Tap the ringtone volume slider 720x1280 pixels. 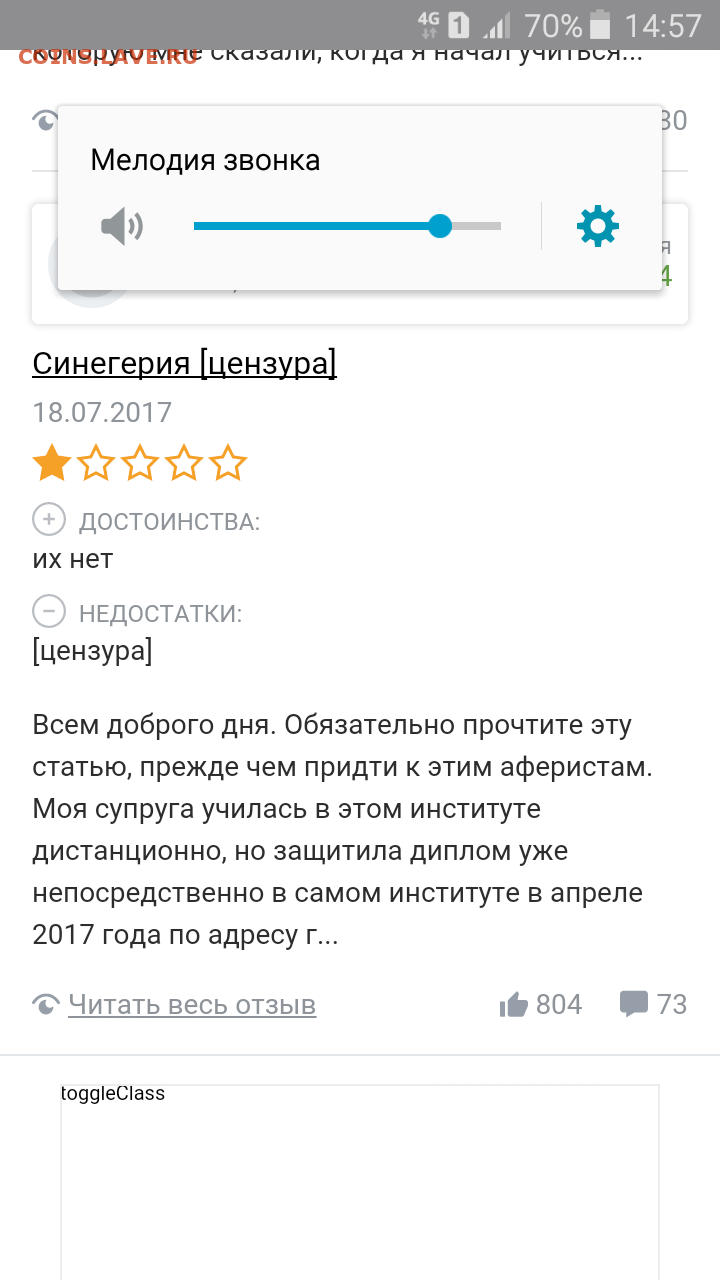pos(347,226)
